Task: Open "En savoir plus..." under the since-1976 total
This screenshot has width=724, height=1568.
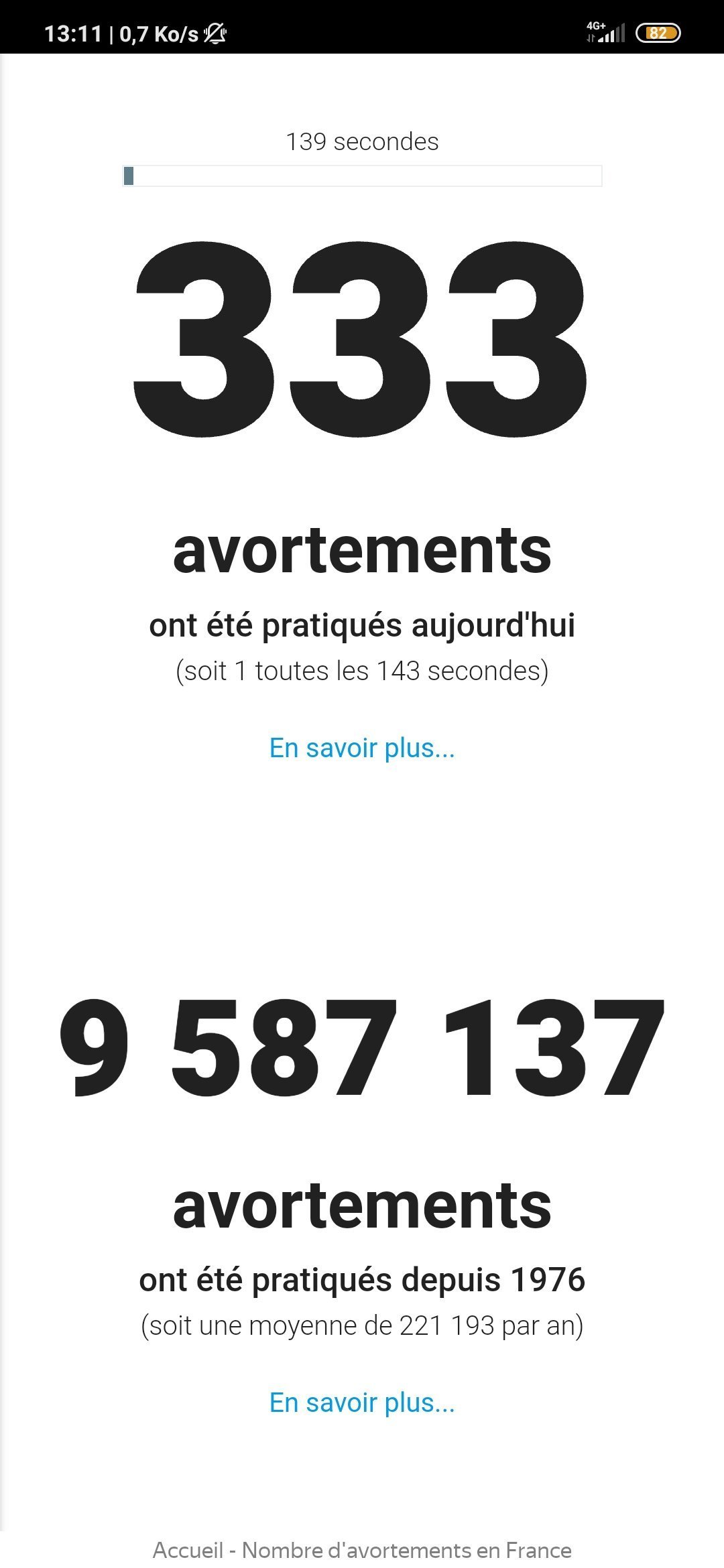Action: click(362, 1402)
